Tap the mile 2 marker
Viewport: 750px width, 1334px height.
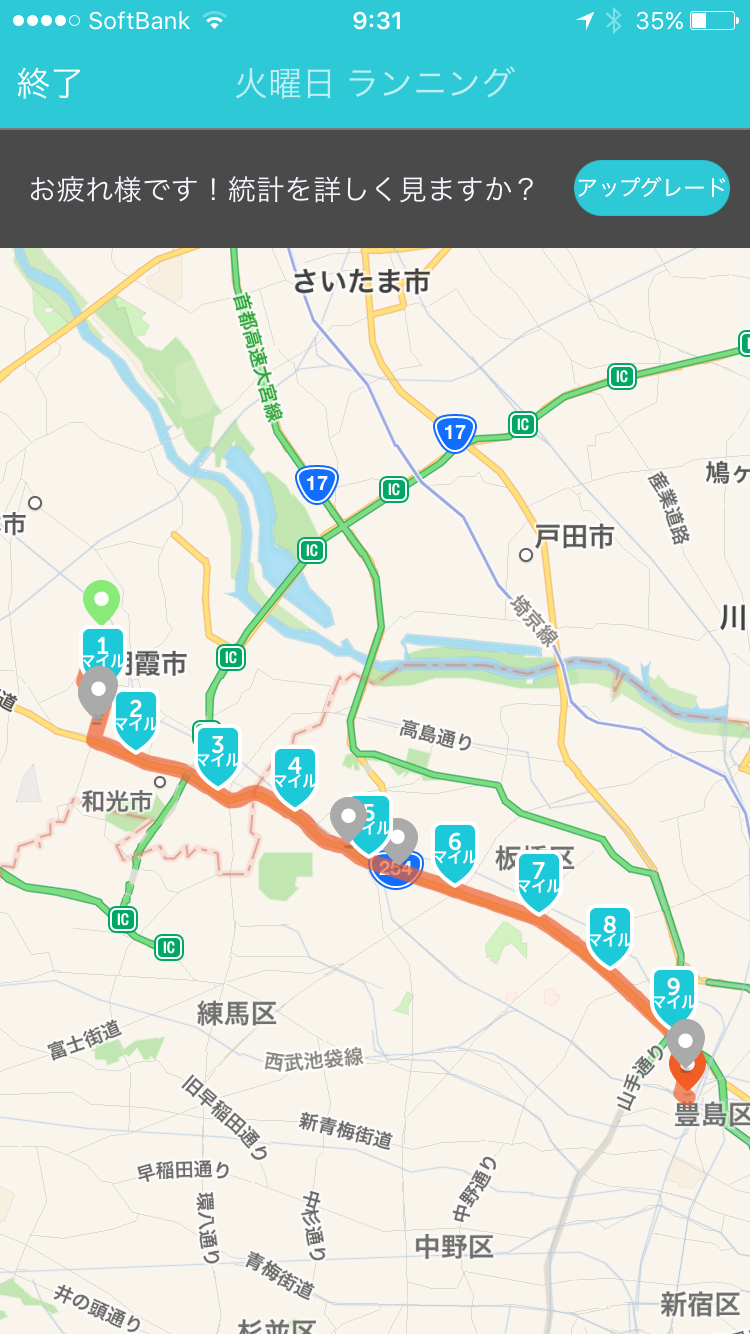click(136, 715)
